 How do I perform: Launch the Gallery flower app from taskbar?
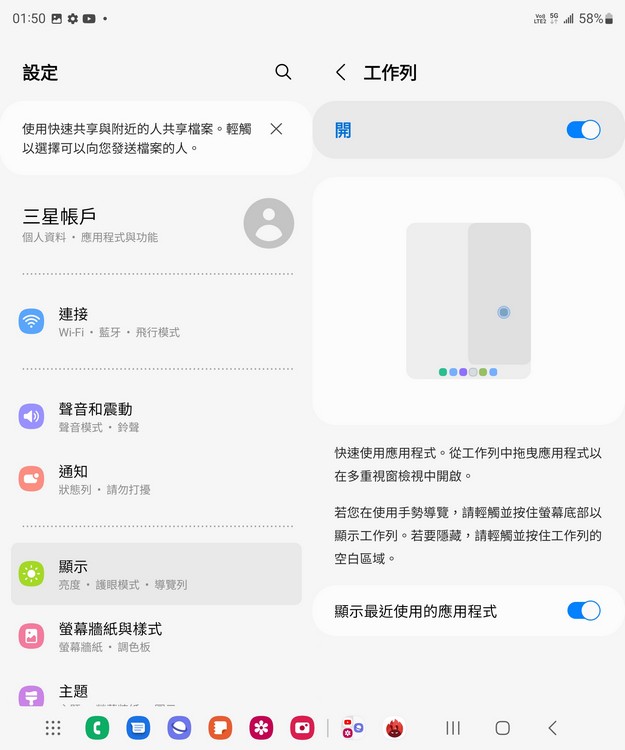point(261,728)
